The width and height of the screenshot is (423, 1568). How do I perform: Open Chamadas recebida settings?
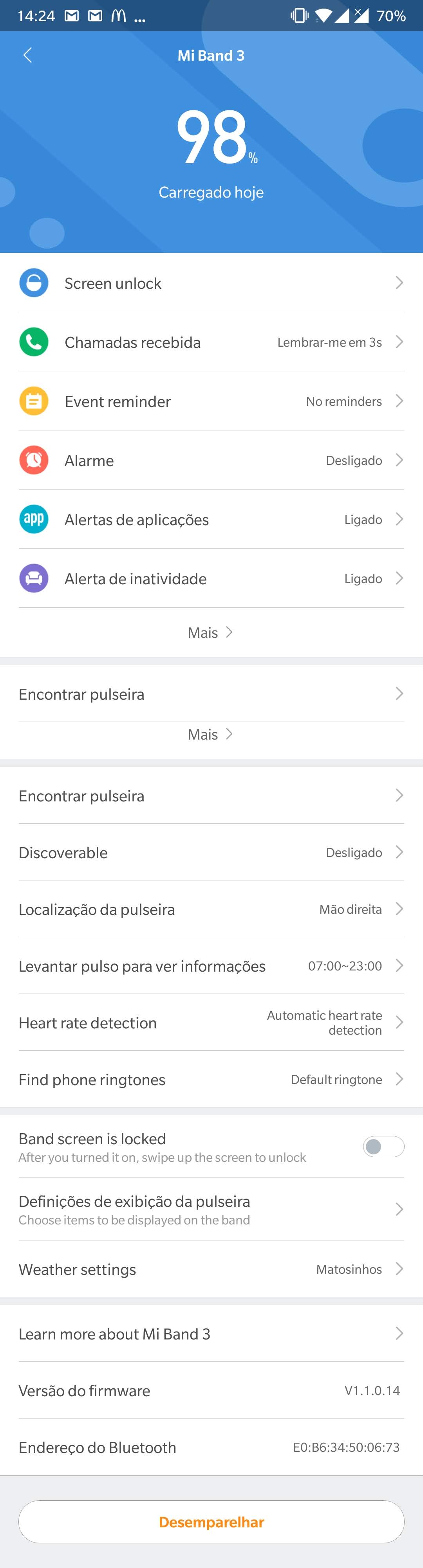click(211, 342)
